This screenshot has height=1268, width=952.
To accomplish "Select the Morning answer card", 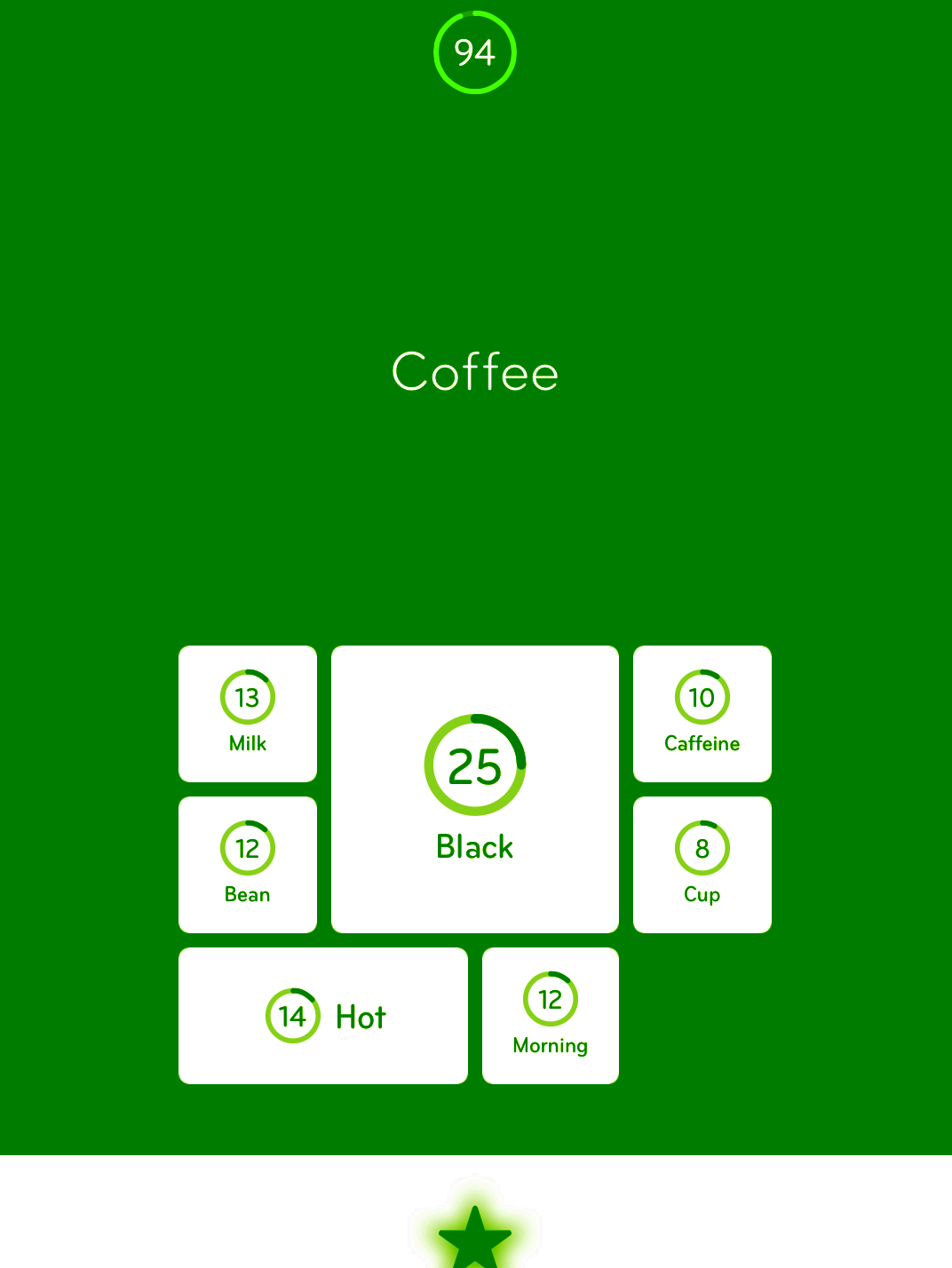I will tap(550, 1015).
